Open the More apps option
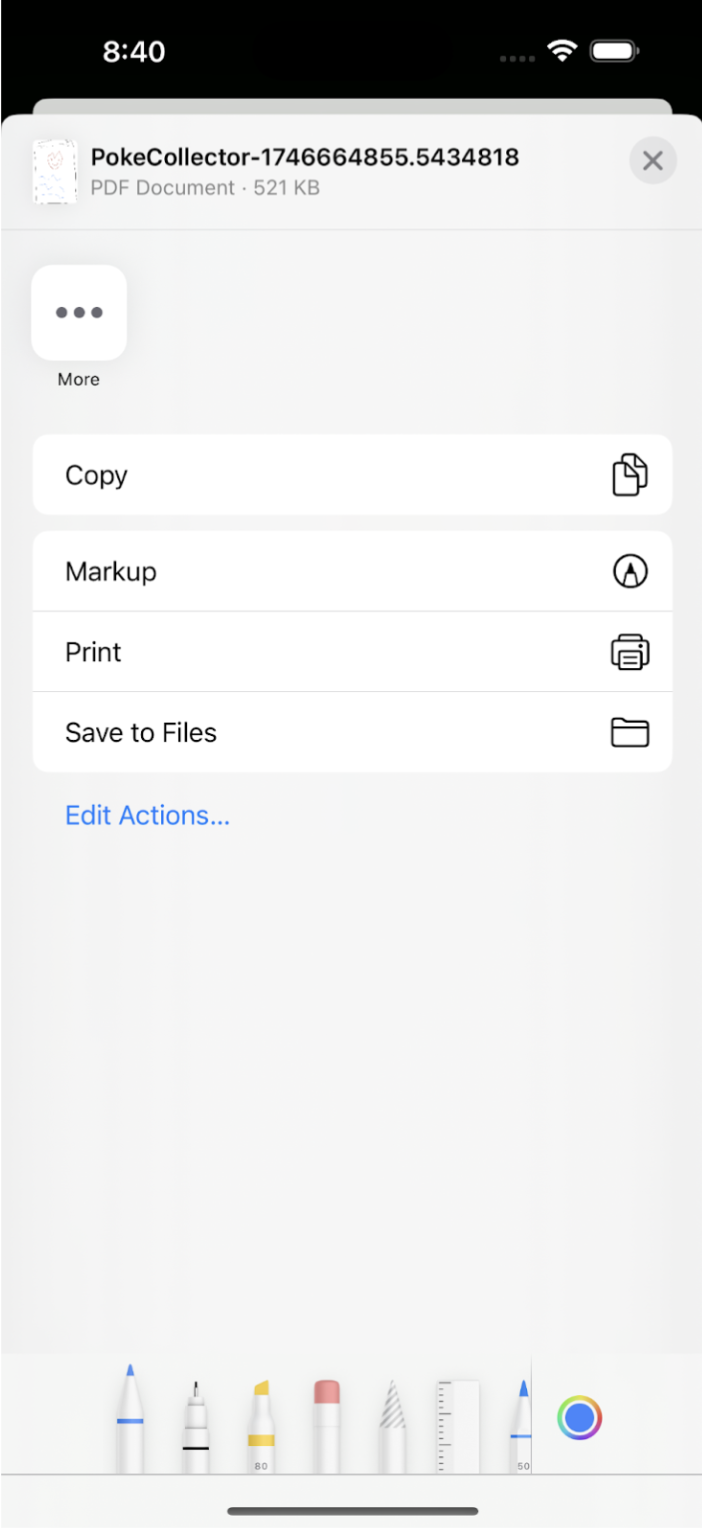Image resolution: width=702 pixels, height=1528 pixels. click(79, 313)
